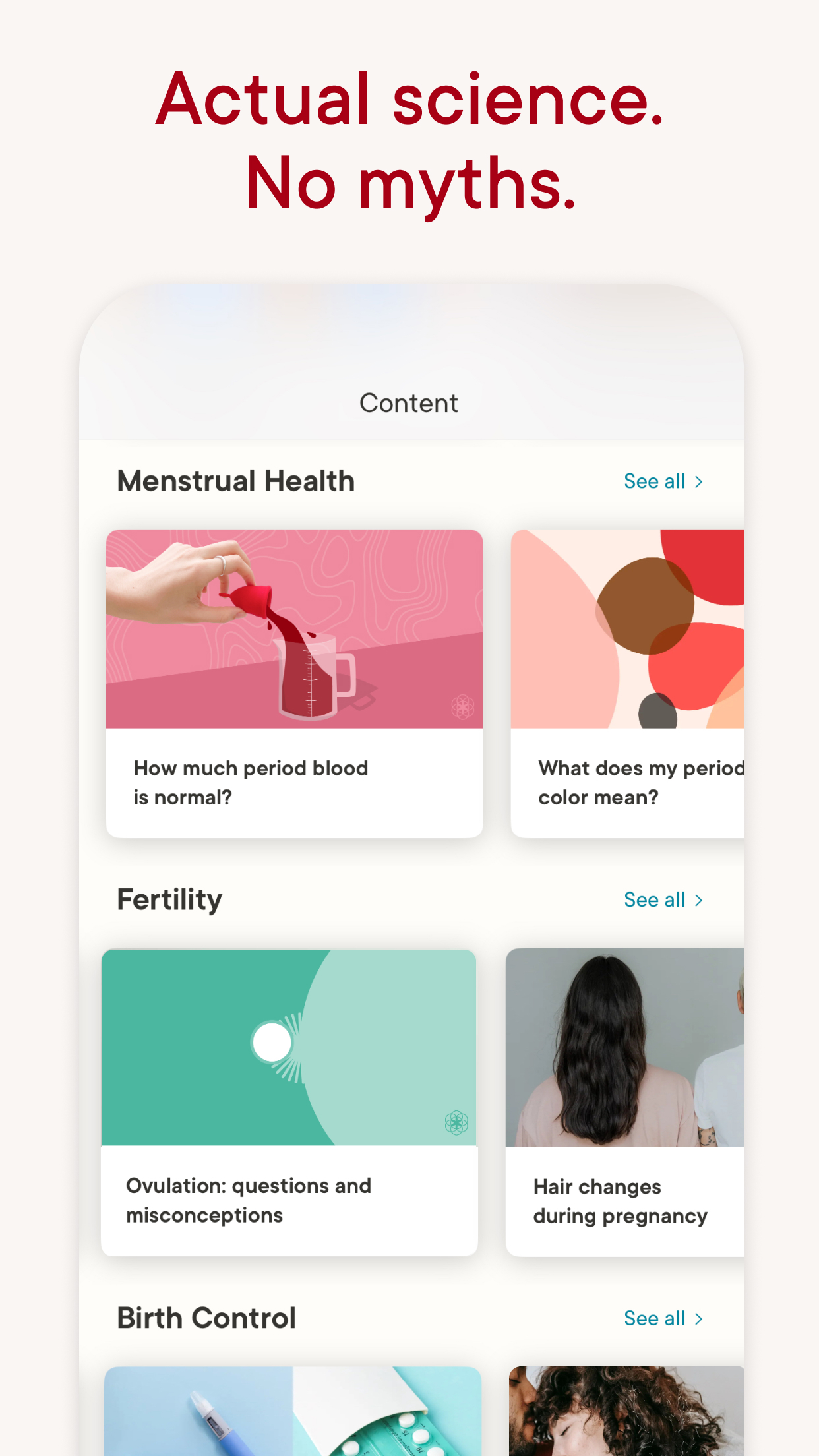Open the 'Hair changes during pregnancy' article

coord(626,1101)
